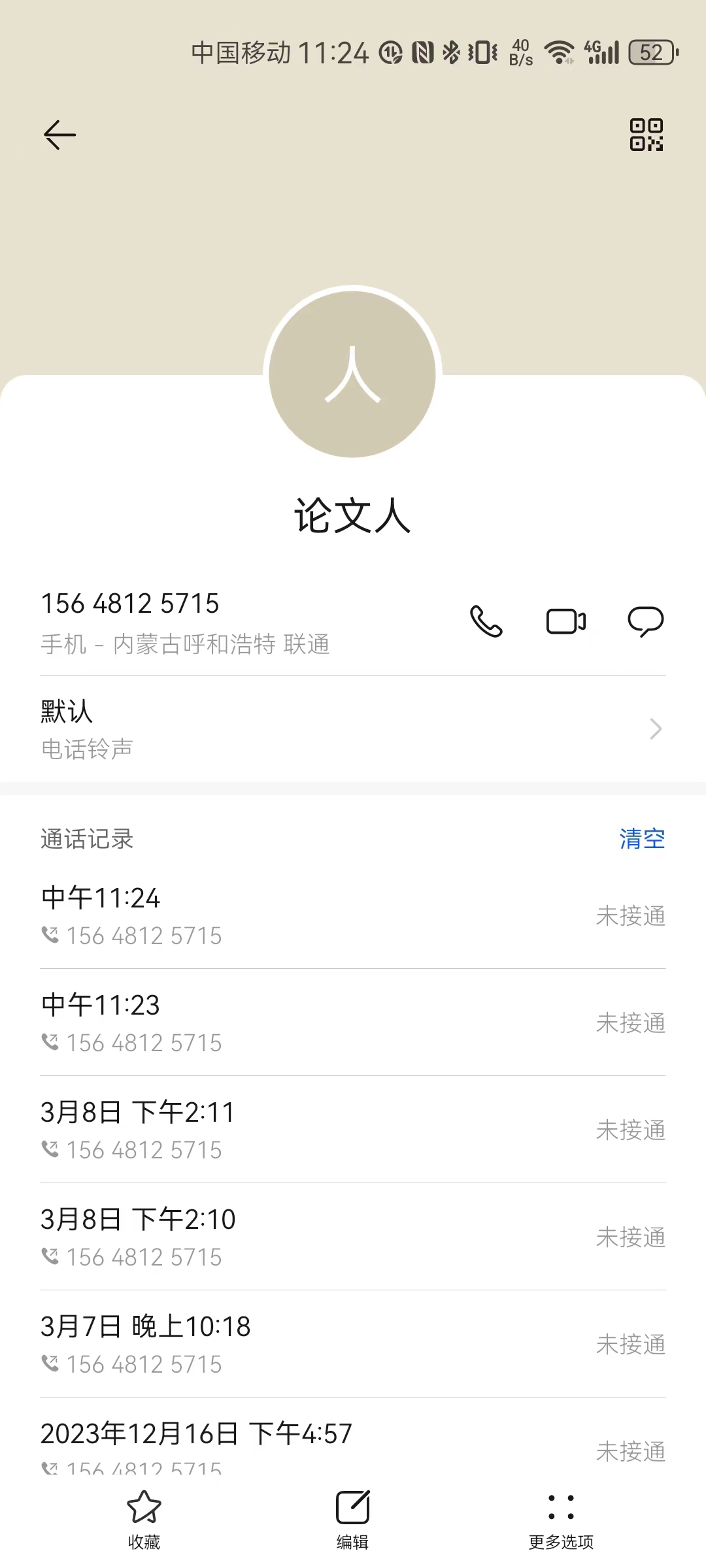
Task: Open the 中午11:23 call record
Action: pos(353,1022)
